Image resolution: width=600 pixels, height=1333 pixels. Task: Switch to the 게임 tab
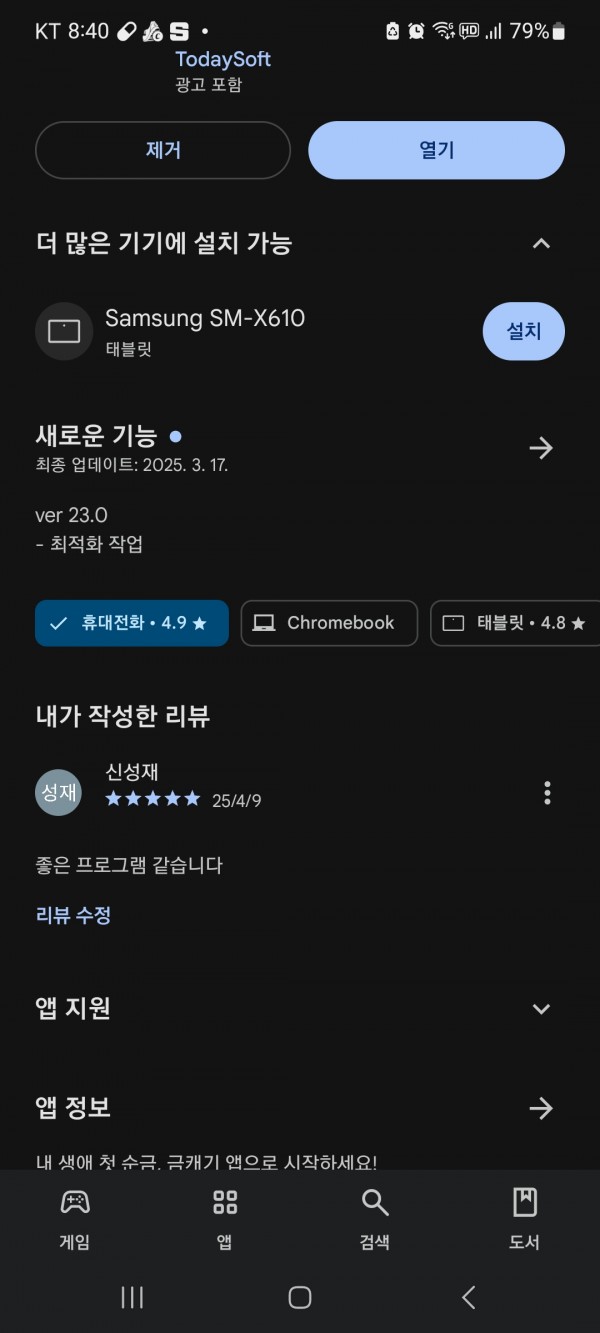pos(75,1220)
